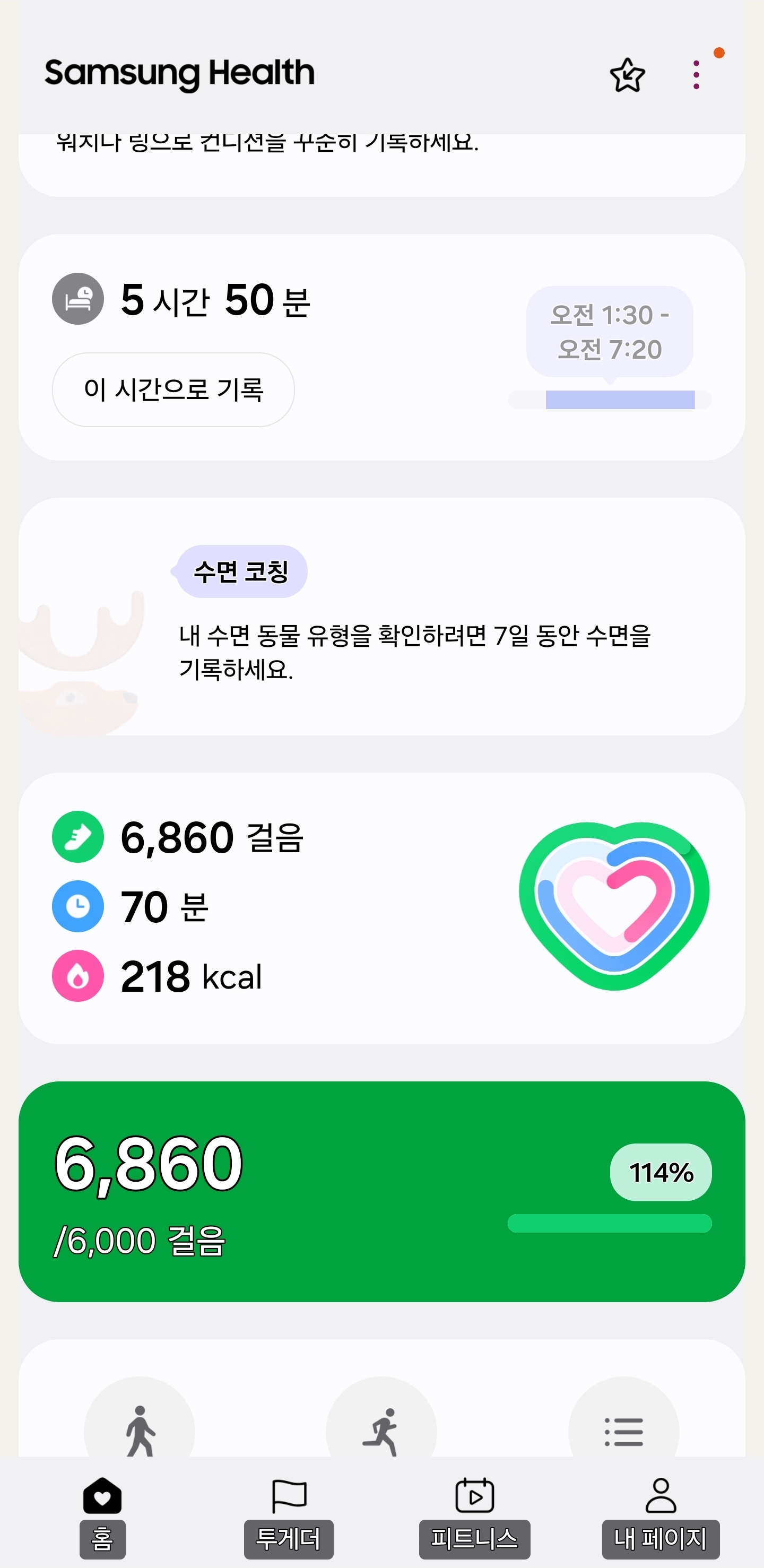Tap the '이 시간으로 기록' button
This screenshot has height=1568, width=764.
[x=173, y=389]
